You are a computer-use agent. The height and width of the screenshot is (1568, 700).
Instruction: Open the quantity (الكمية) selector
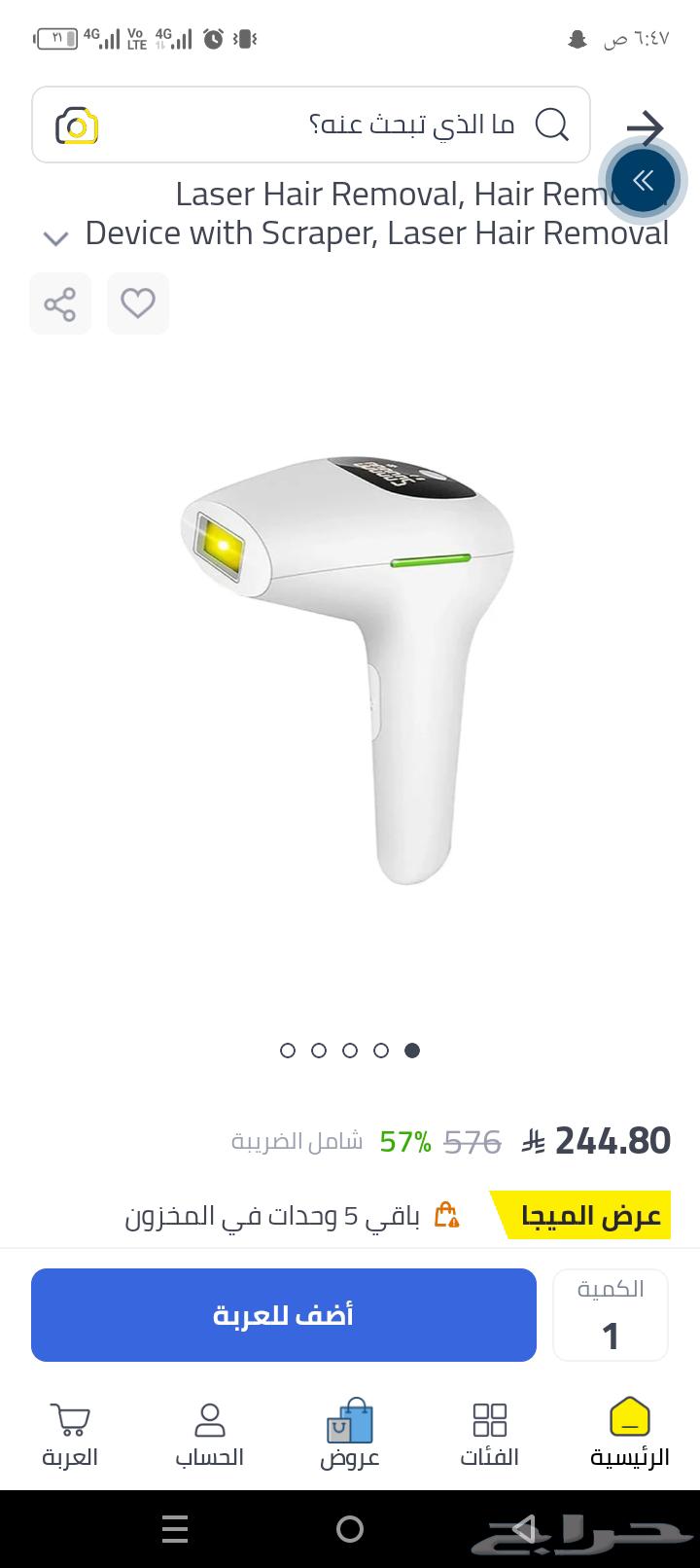coord(611,1315)
